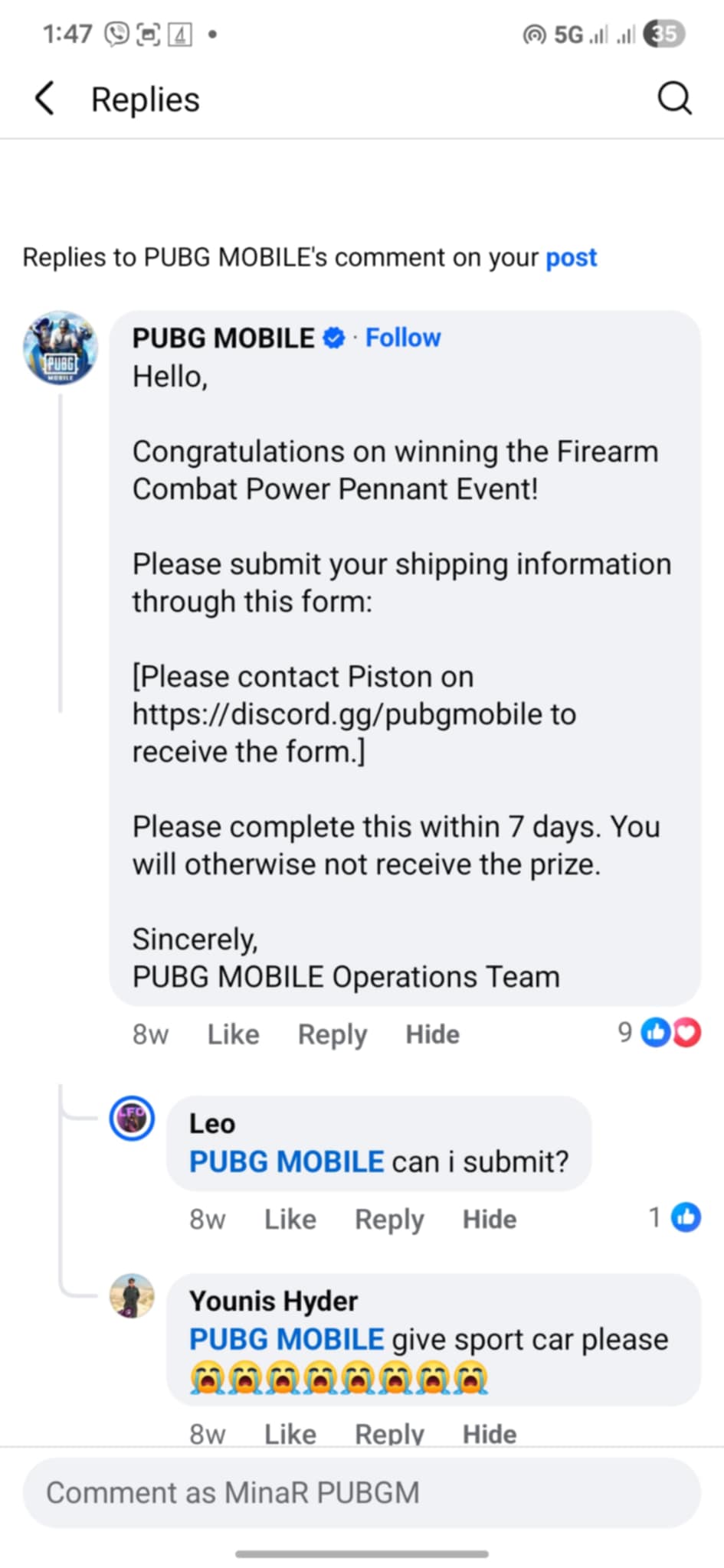Reply to Leo's comment

[388, 1219]
